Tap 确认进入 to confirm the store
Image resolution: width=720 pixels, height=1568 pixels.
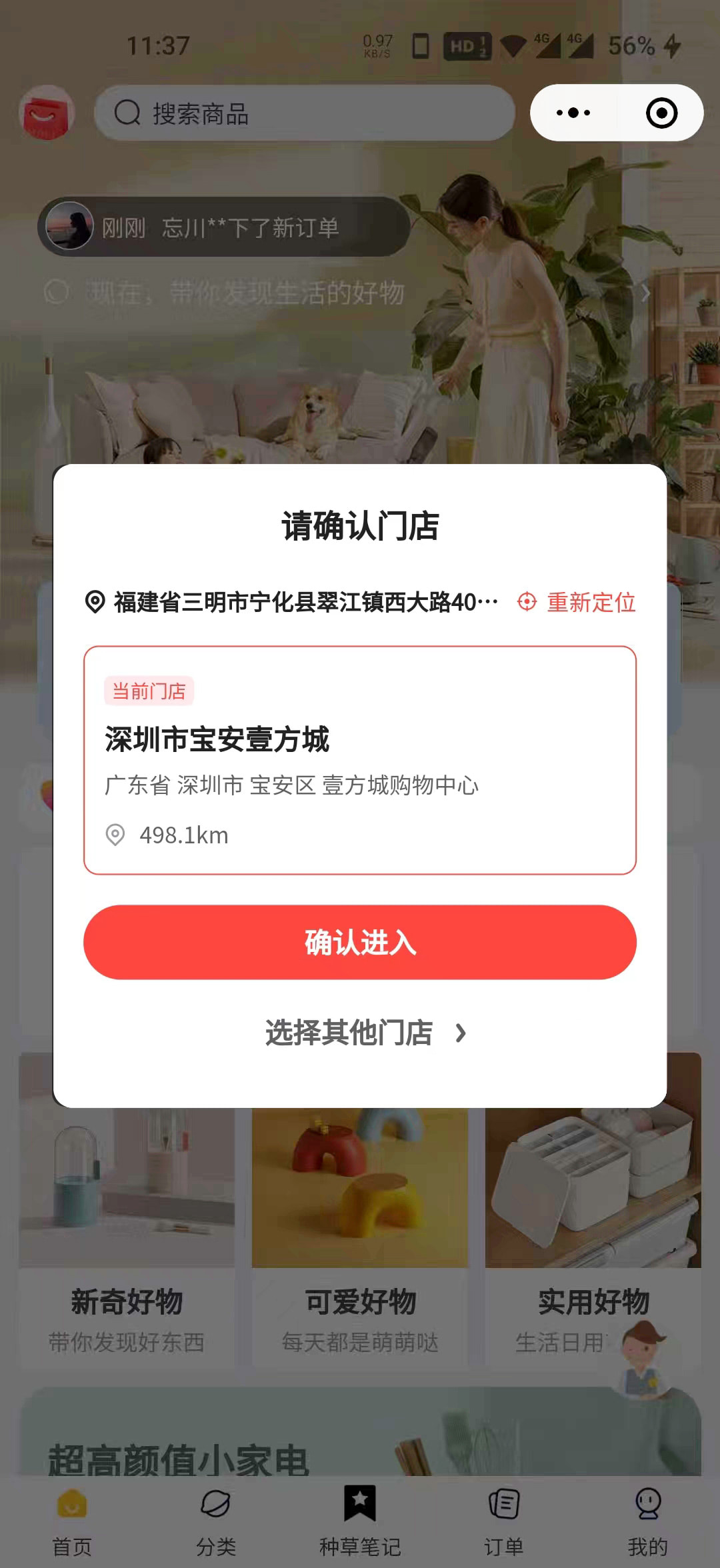(360, 942)
